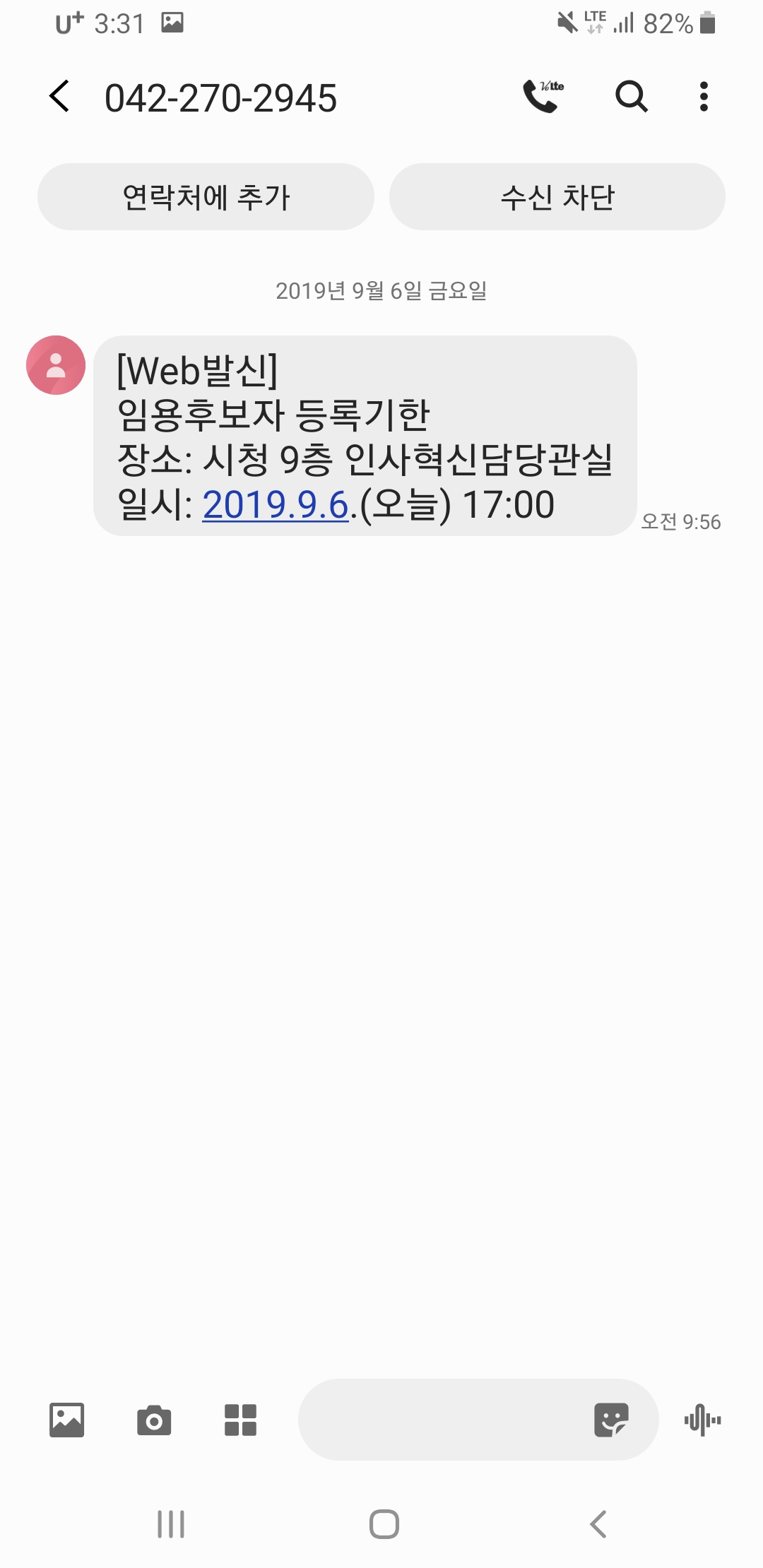This screenshot has height=1568, width=763.
Task: Open recent apps from navigation bar
Action: 171,1524
